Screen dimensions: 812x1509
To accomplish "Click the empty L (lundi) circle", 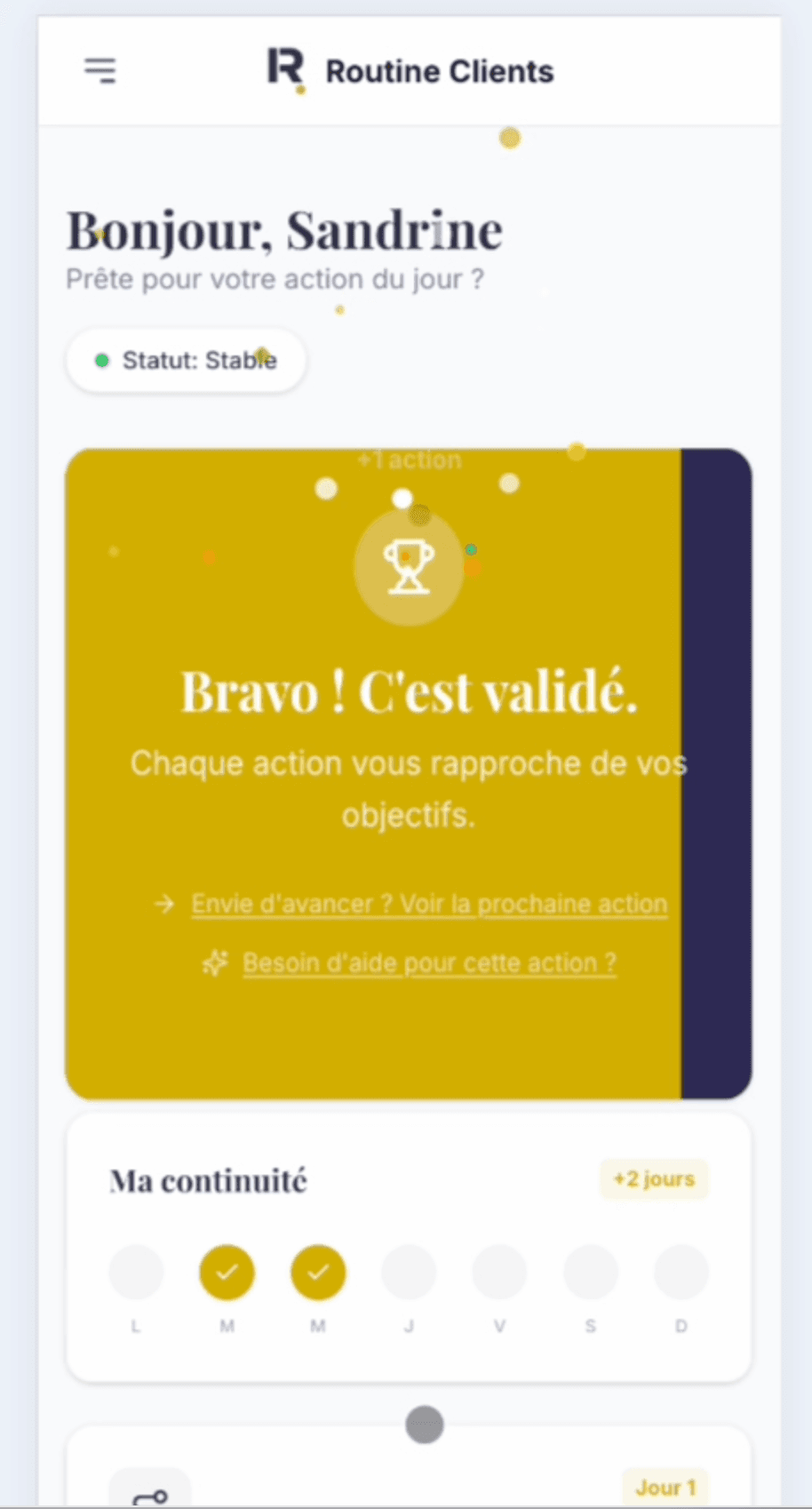I will click(135, 1272).
